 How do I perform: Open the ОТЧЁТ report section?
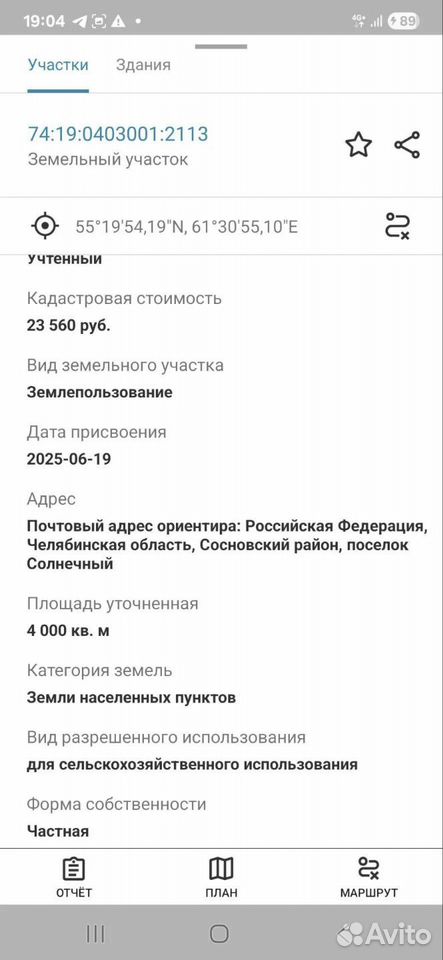click(74, 877)
